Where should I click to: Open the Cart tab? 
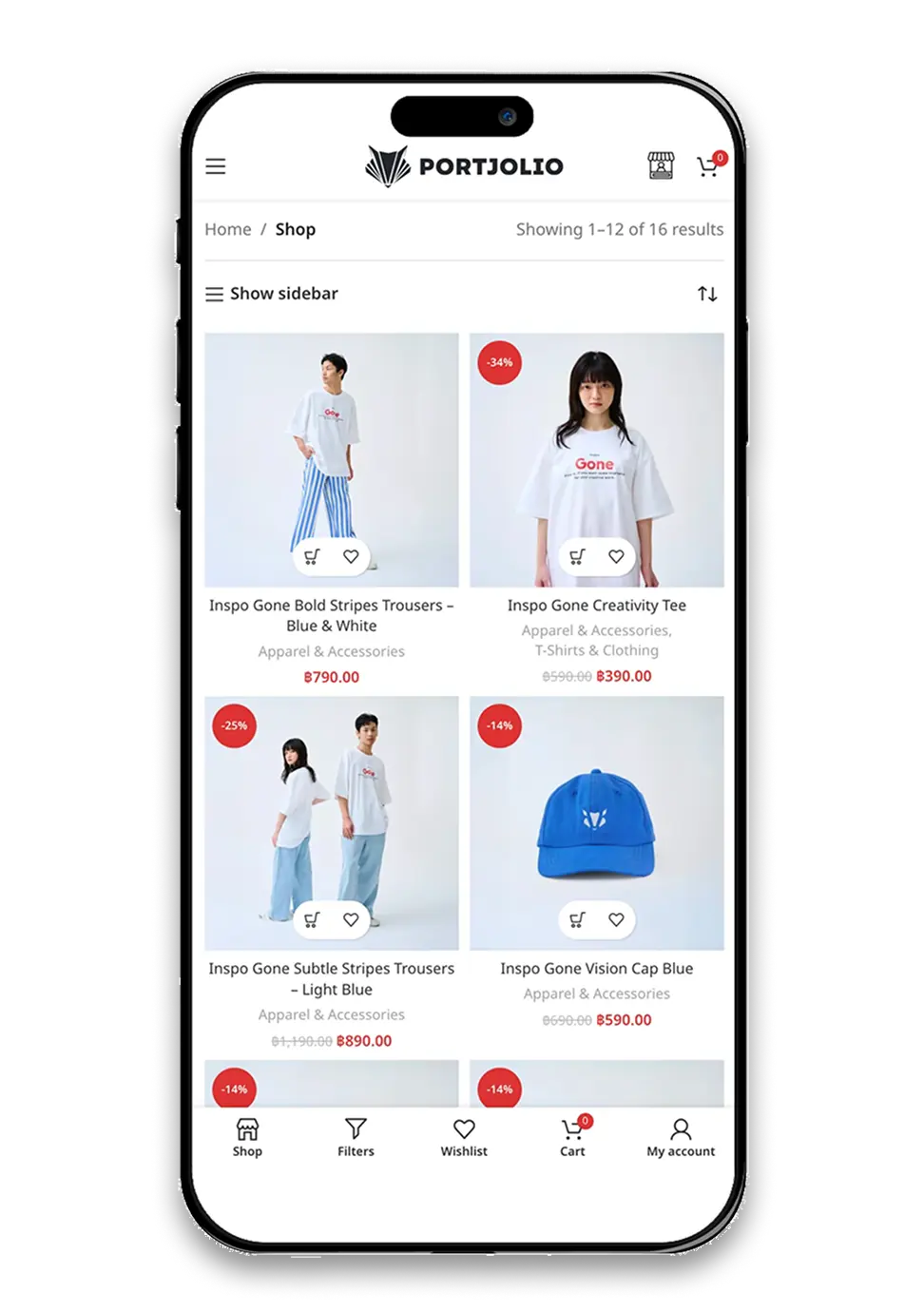[x=572, y=1137]
